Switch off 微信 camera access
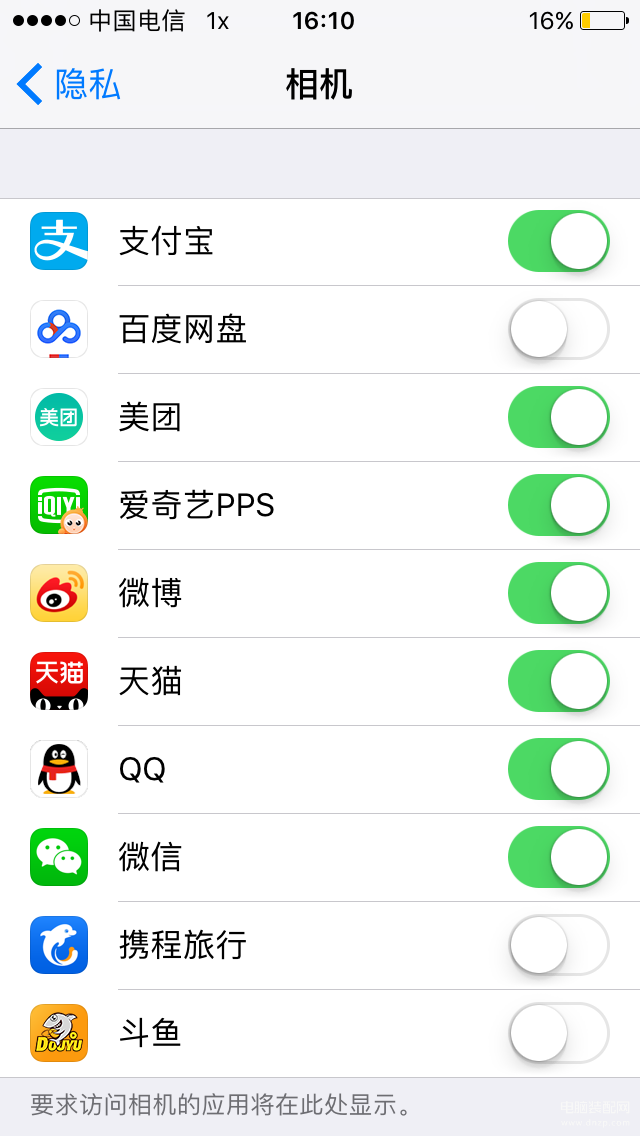This screenshot has width=640, height=1136. [x=559, y=857]
